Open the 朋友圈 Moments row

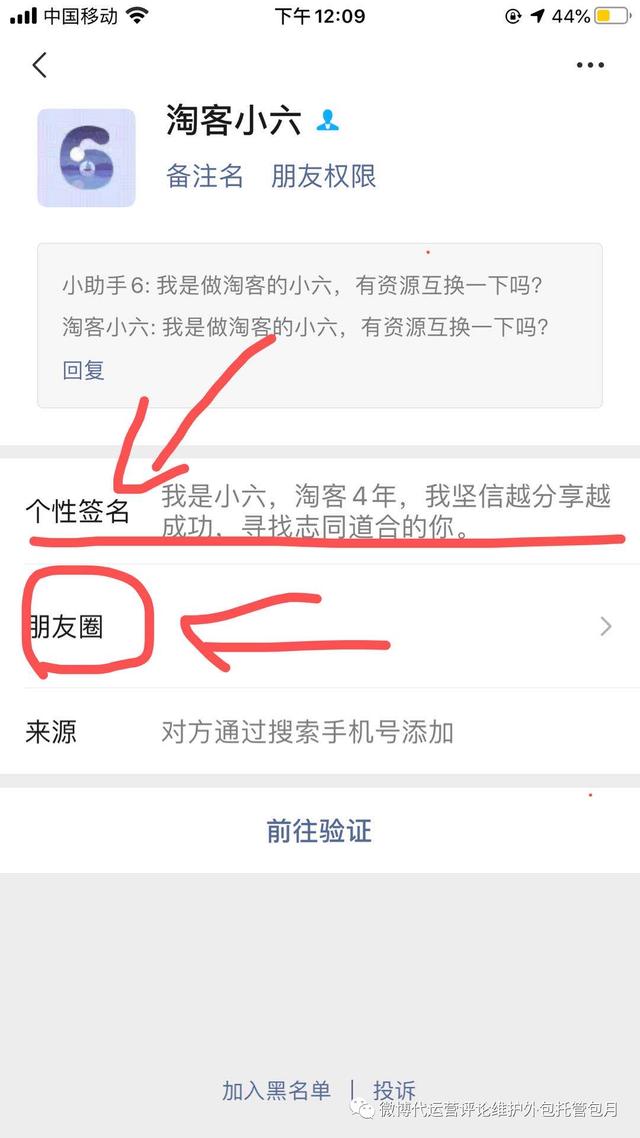(320, 628)
